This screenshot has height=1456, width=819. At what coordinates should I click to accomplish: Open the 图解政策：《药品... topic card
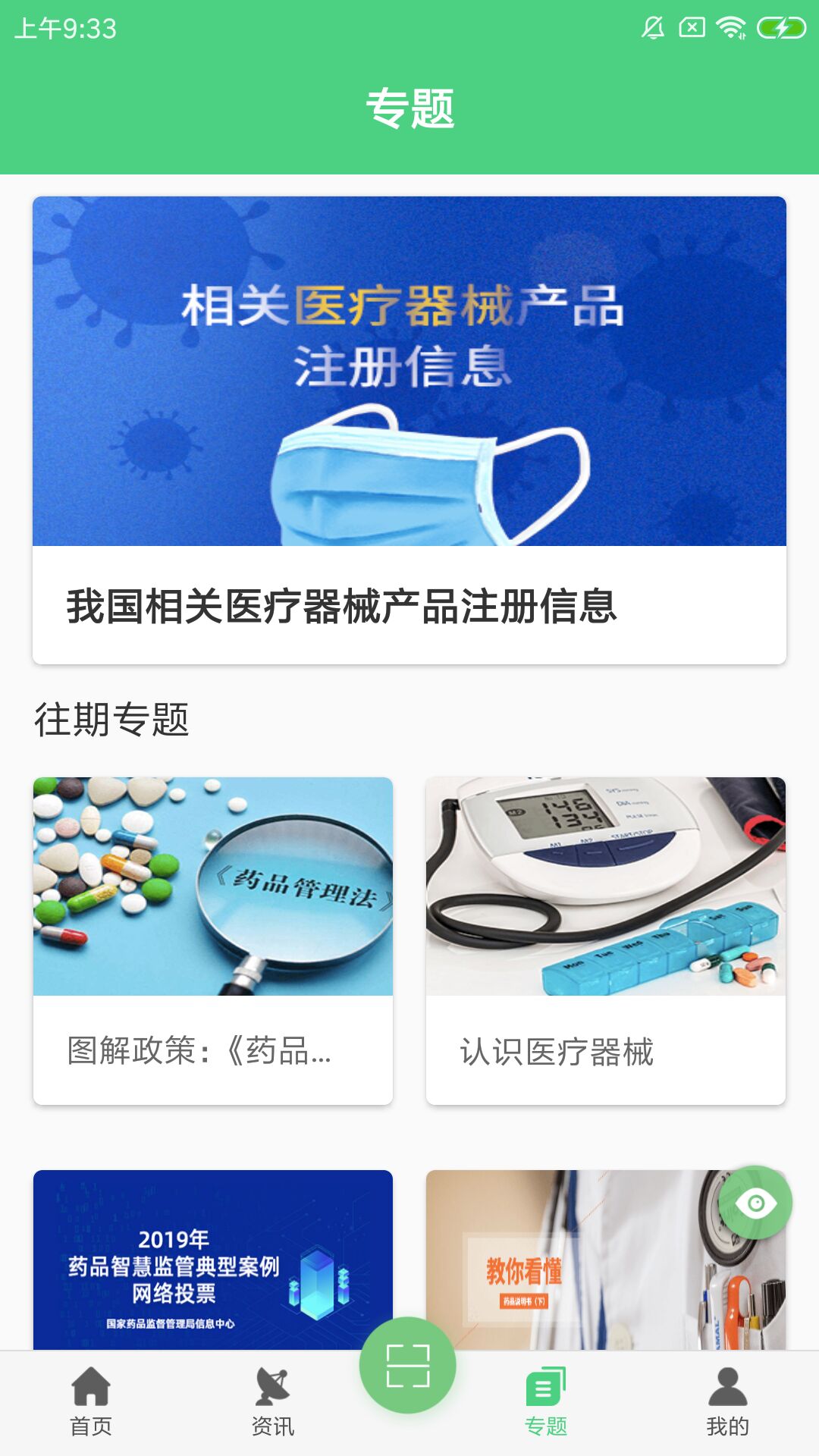(213, 940)
